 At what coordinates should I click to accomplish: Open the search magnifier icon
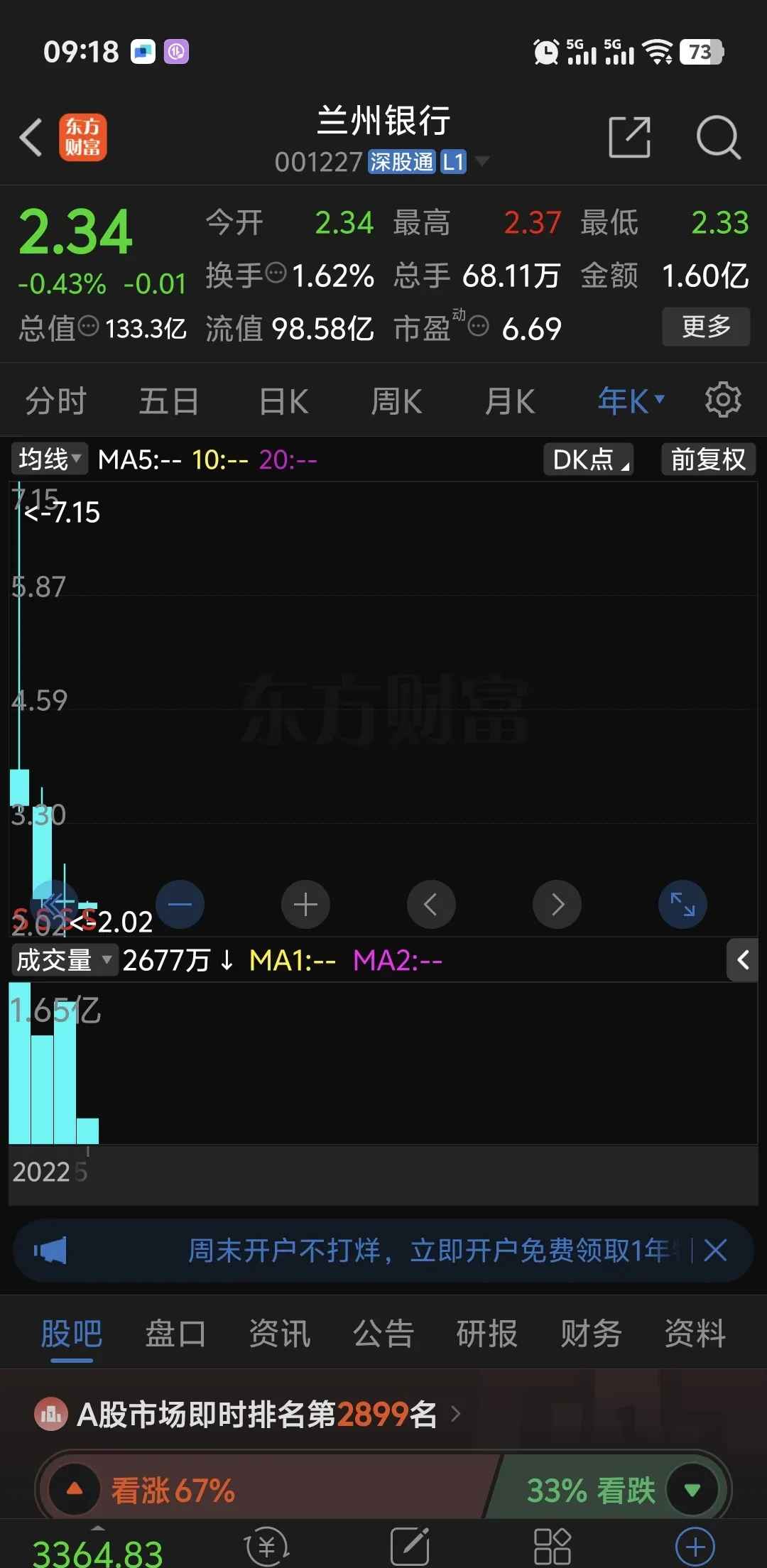click(718, 137)
